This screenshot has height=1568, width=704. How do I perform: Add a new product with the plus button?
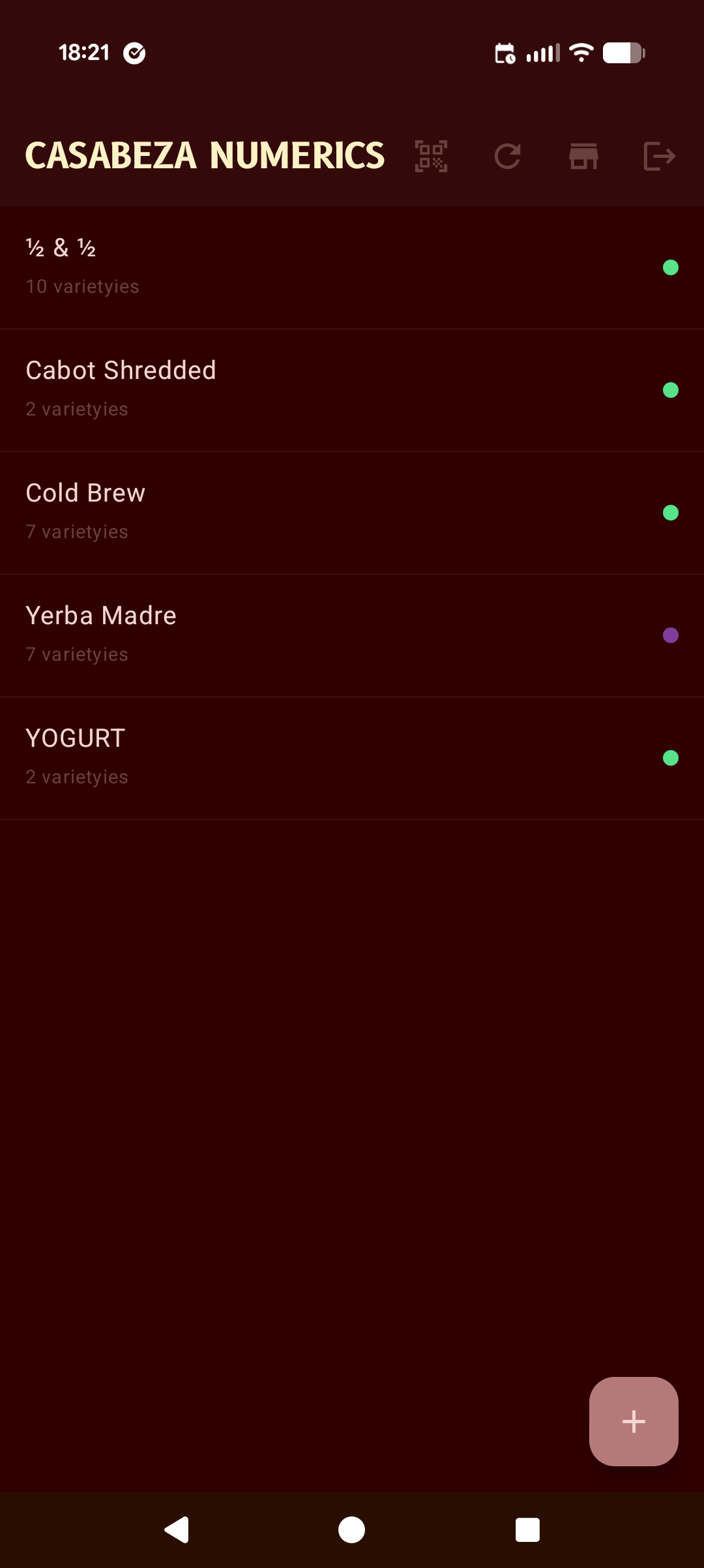point(633,1421)
